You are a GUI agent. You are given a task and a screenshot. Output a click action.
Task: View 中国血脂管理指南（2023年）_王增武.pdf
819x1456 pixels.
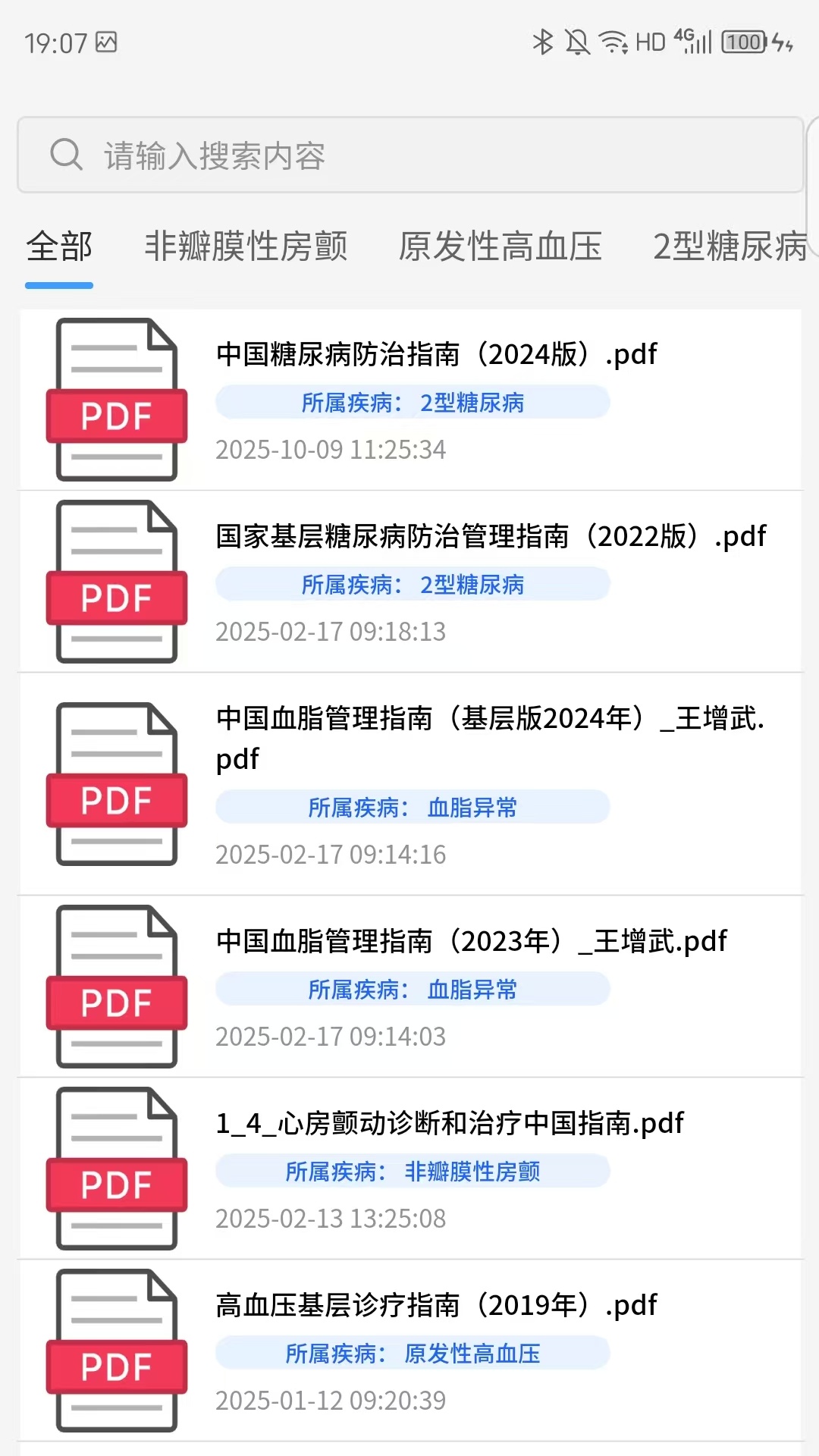click(470, 941)
